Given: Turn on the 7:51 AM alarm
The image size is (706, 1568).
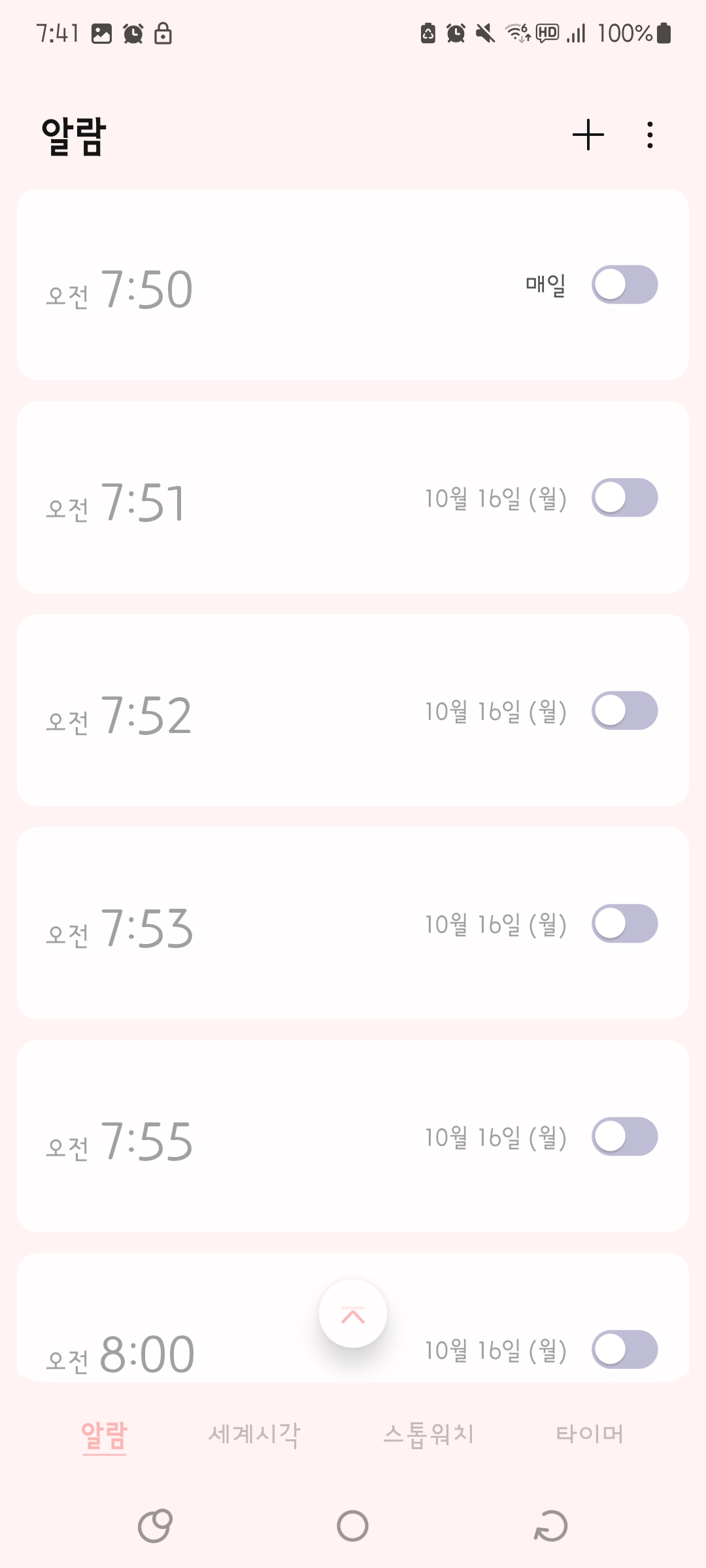Looking at the screenshot, I should [624, 498].
